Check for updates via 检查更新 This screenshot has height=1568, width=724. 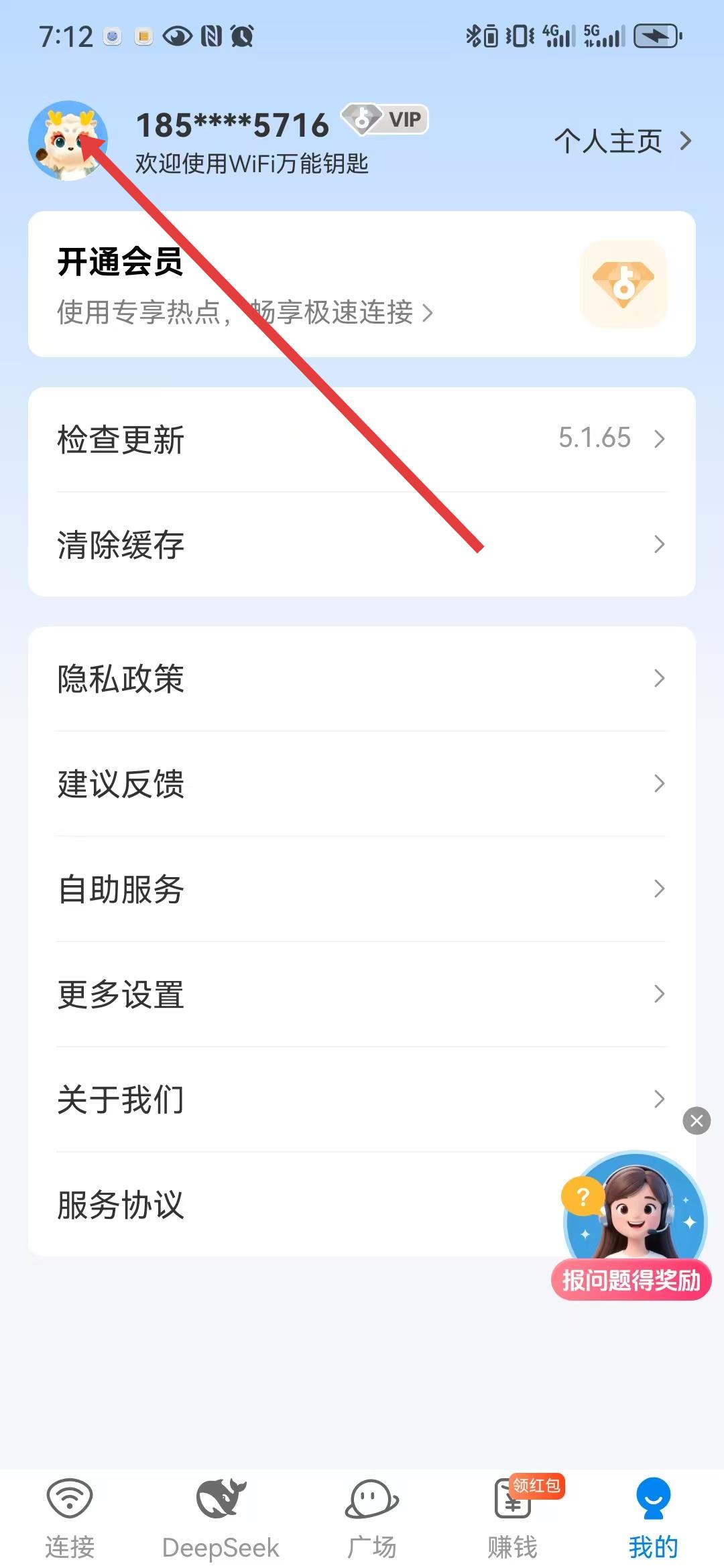pyautogui.click(x=361, y=440)
